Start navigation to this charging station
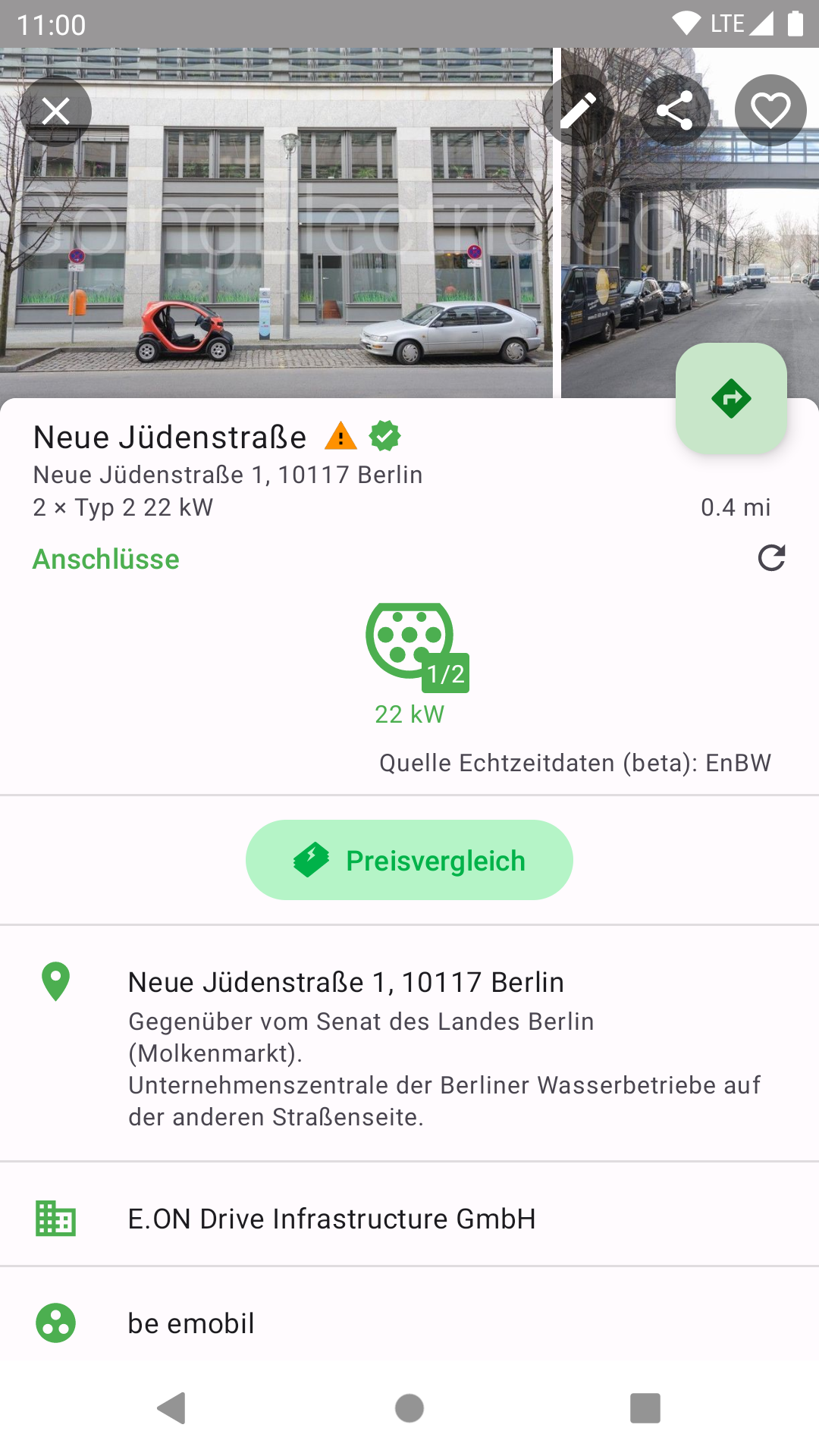Viewport: 819px width, 1456px height. (731, 399)
